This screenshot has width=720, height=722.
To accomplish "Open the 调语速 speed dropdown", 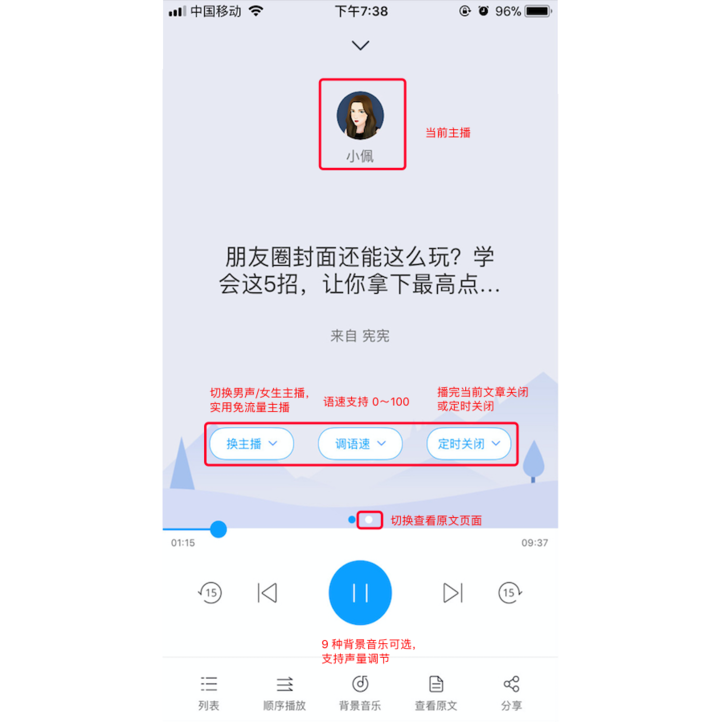I will pyautogui.click(x=360, y=444).
